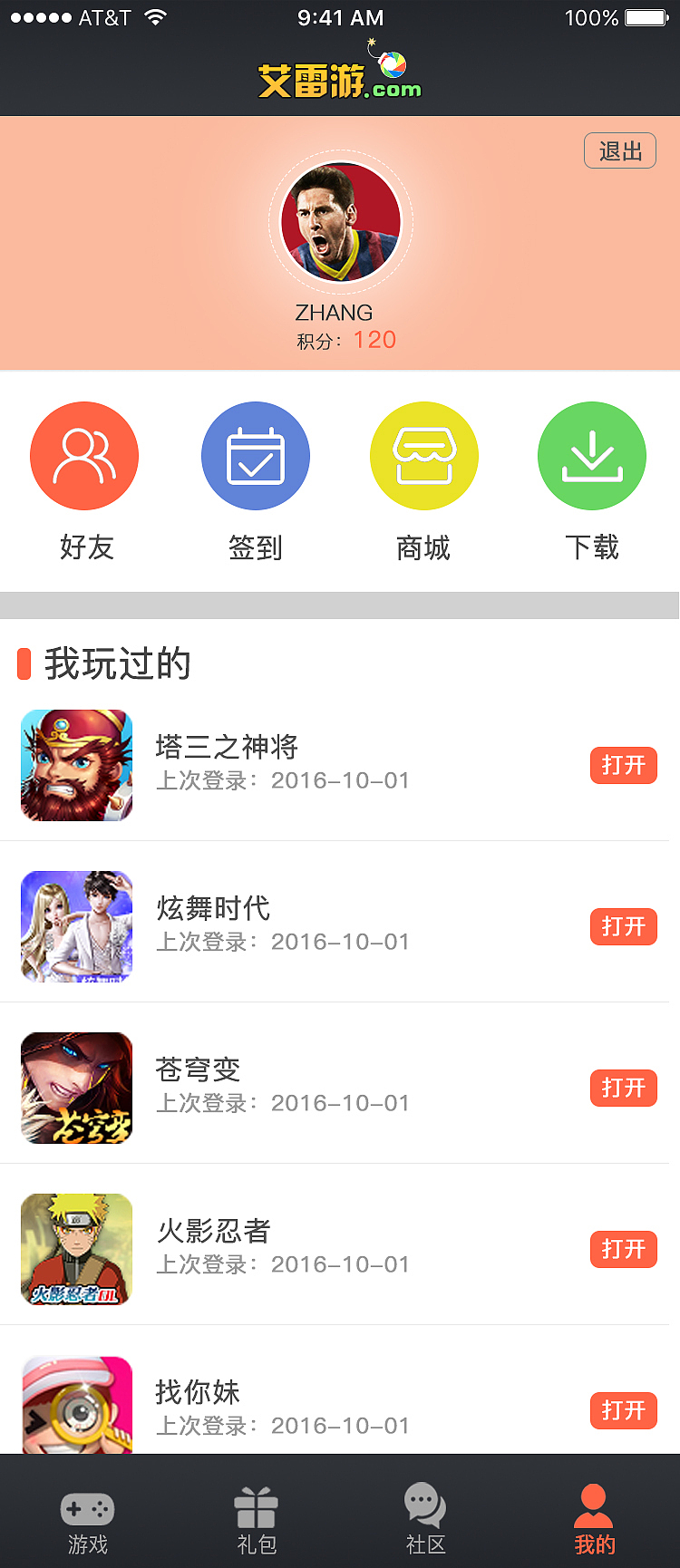Start 火影忍者 with the 打开 button
The image size is (680, 1568).
[x=623, y=1249]
